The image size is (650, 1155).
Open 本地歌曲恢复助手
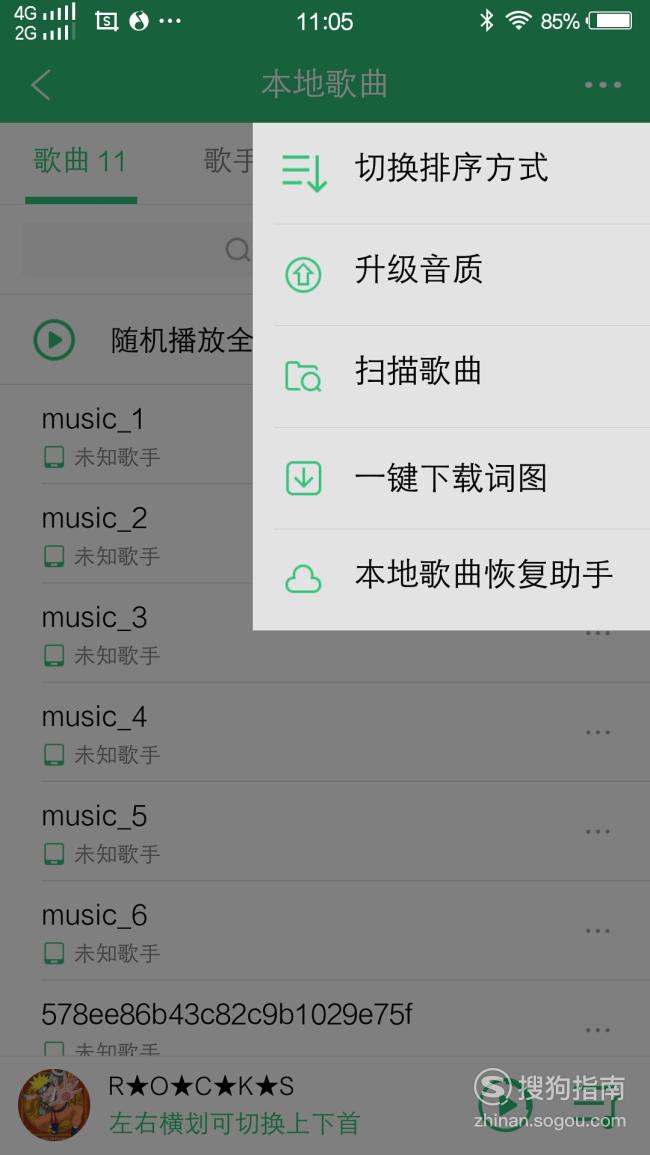pos(451,579)
